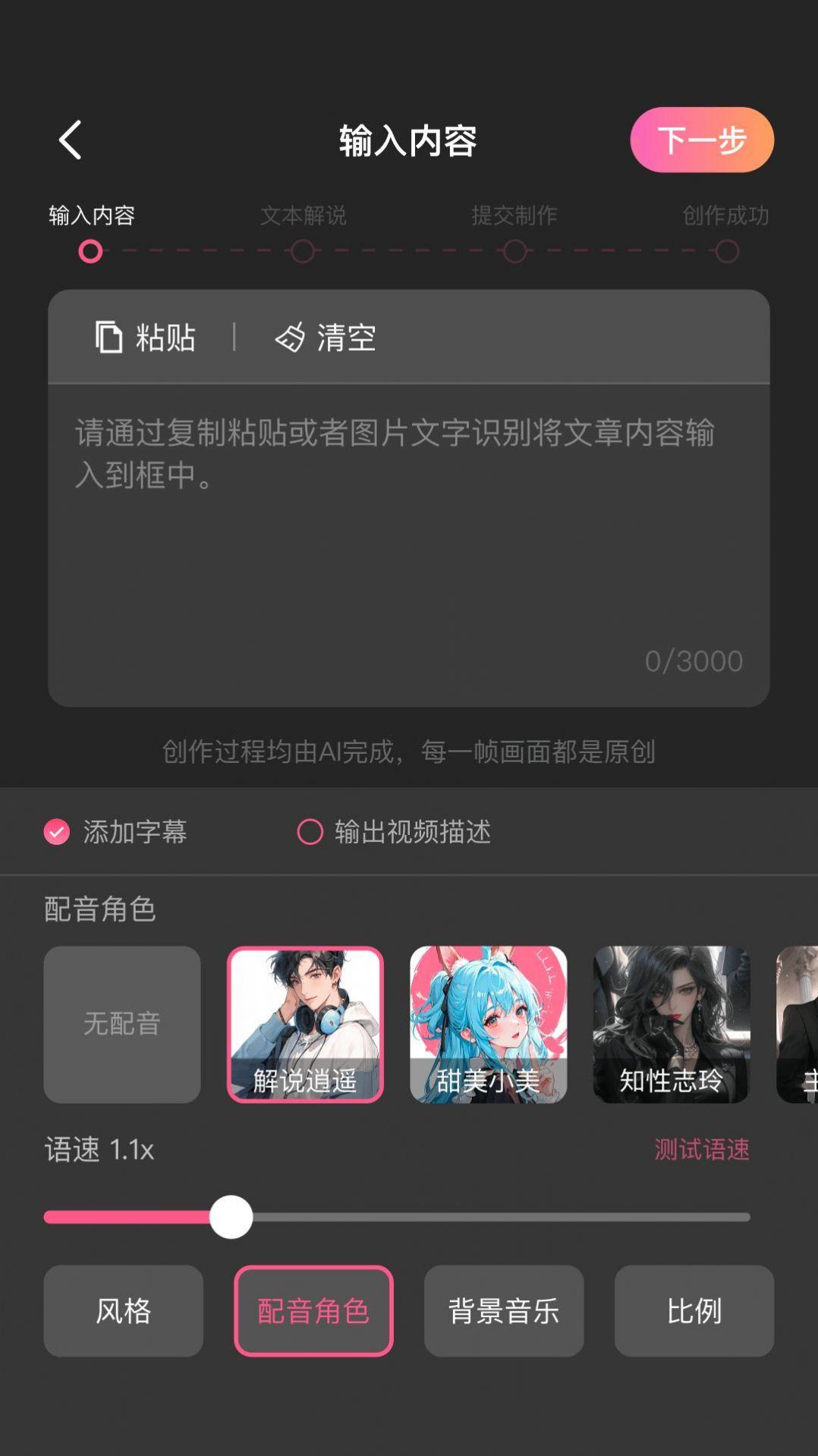The height and width of the screenshot is (1456, 818).
Task: Enable the 输出视频描述 option
Action: coord(310,833)
